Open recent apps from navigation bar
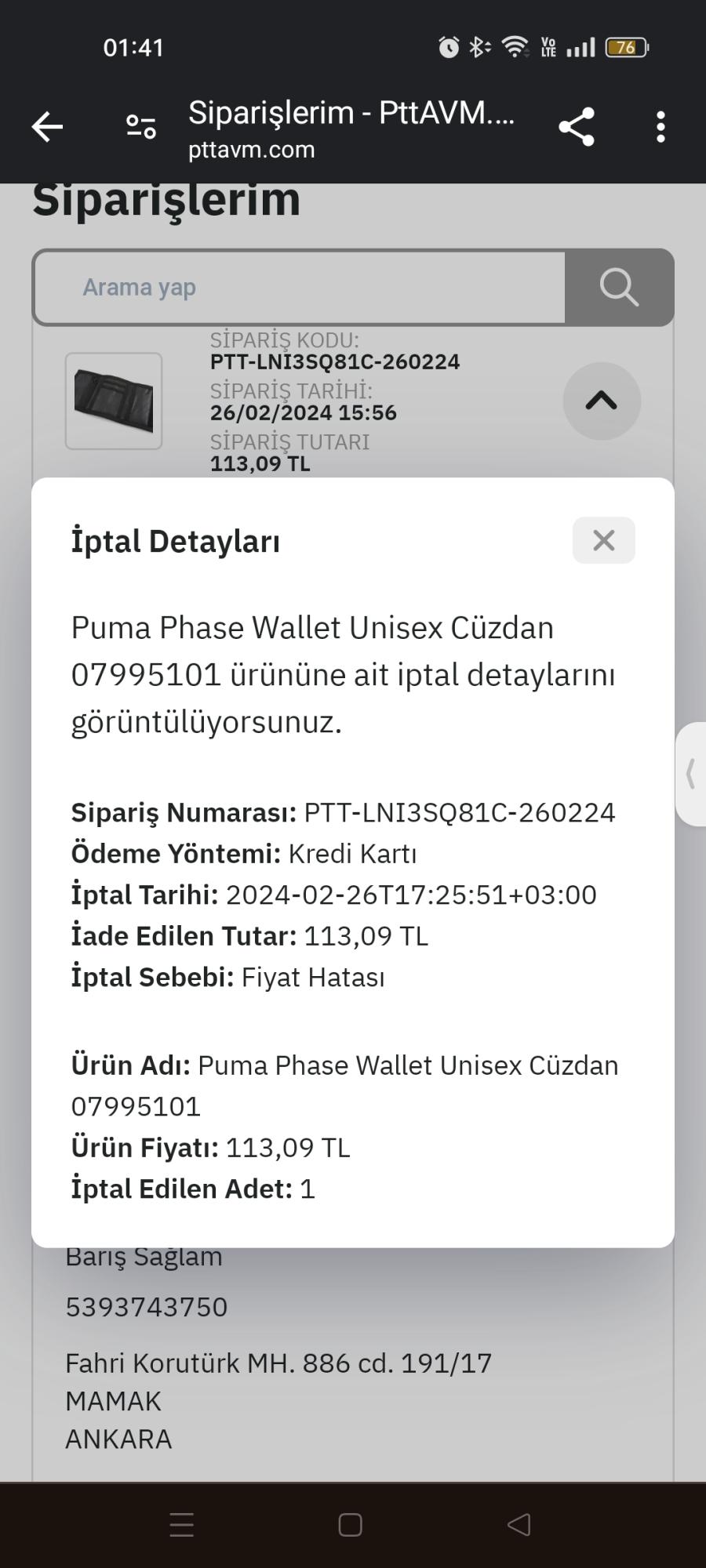This screenshot has height=1568, width=706. (x=182, y=1523)
